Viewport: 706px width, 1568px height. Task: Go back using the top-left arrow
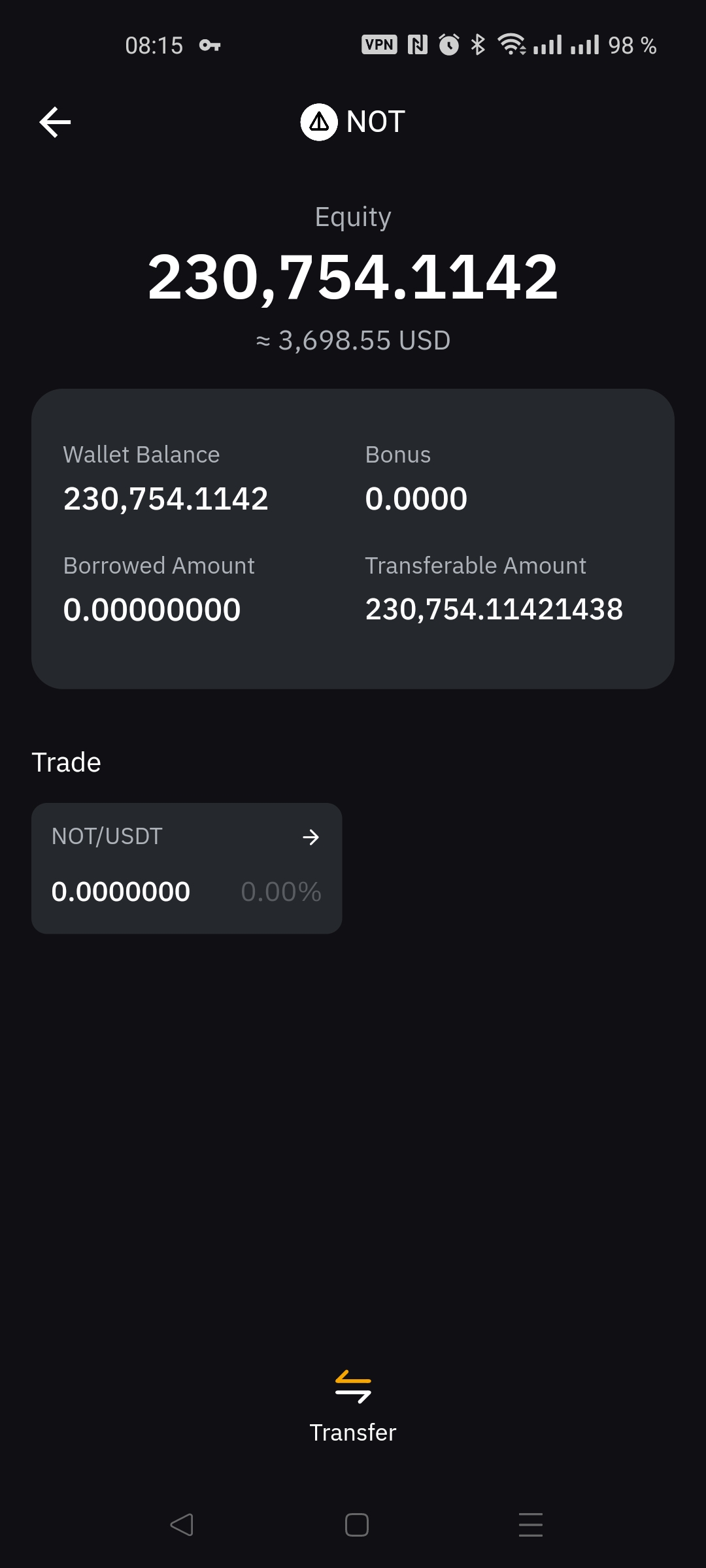[55, 122]
